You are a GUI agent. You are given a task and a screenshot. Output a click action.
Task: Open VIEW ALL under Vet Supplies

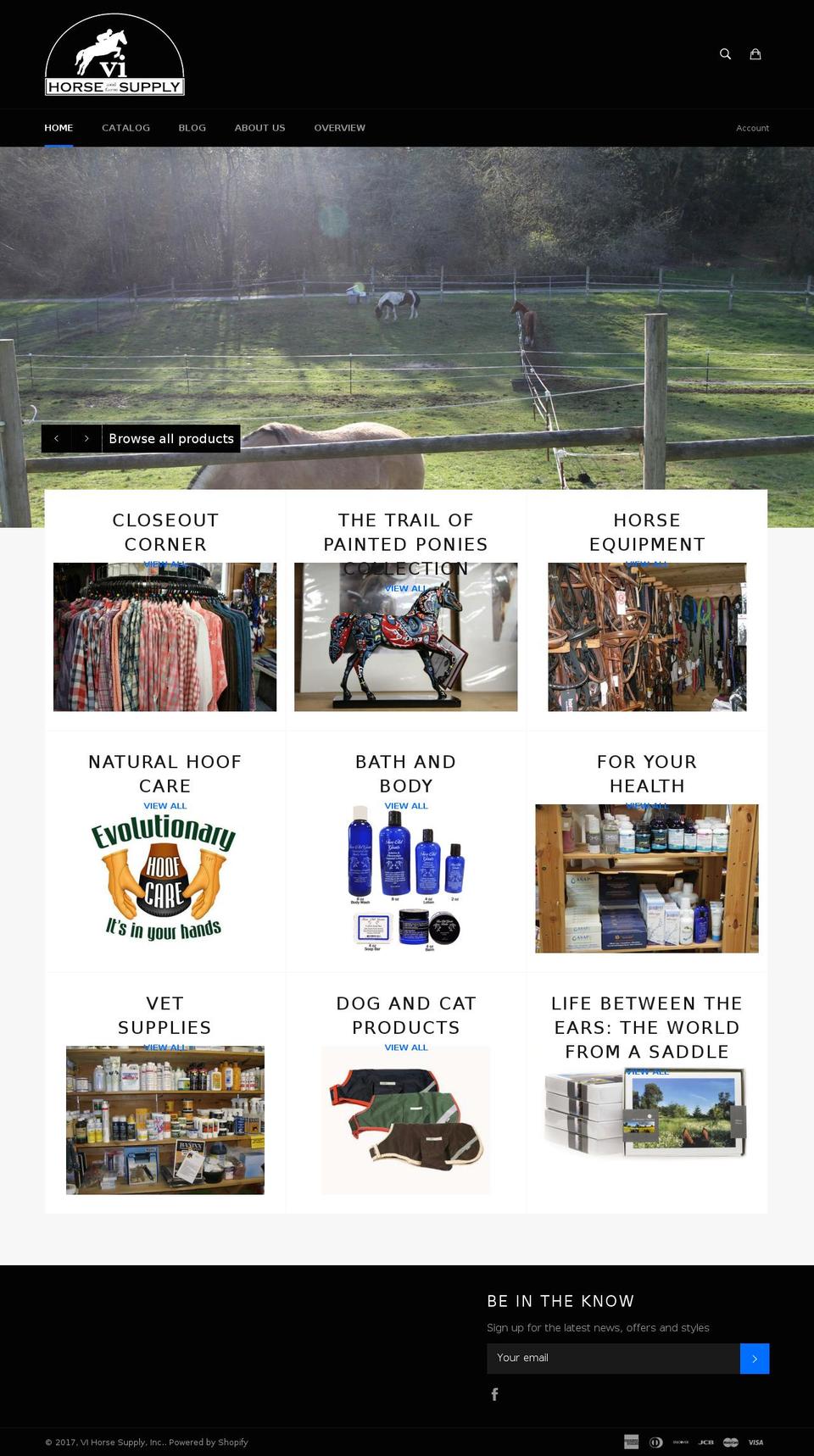(x=164, y=1048)
